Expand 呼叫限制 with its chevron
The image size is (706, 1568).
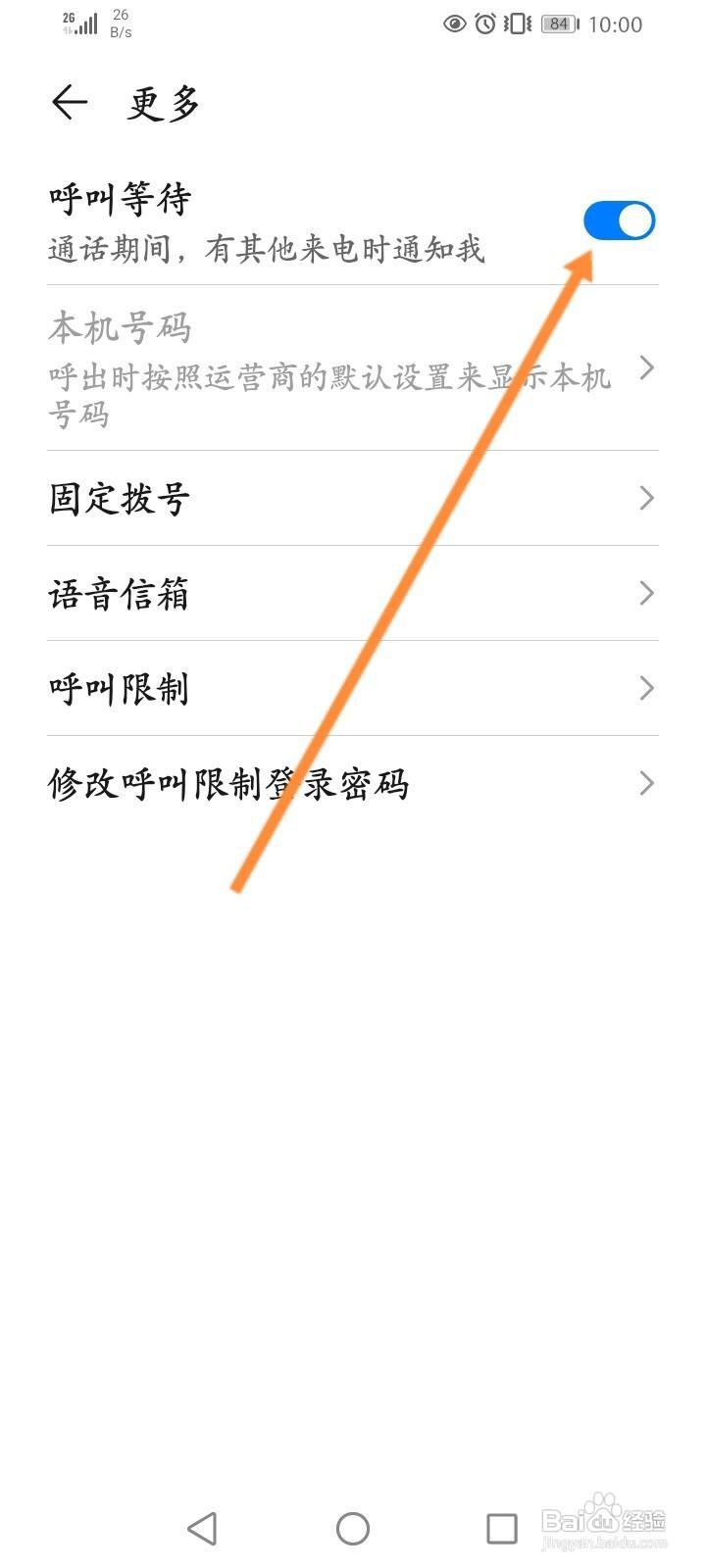coord(645,688)
